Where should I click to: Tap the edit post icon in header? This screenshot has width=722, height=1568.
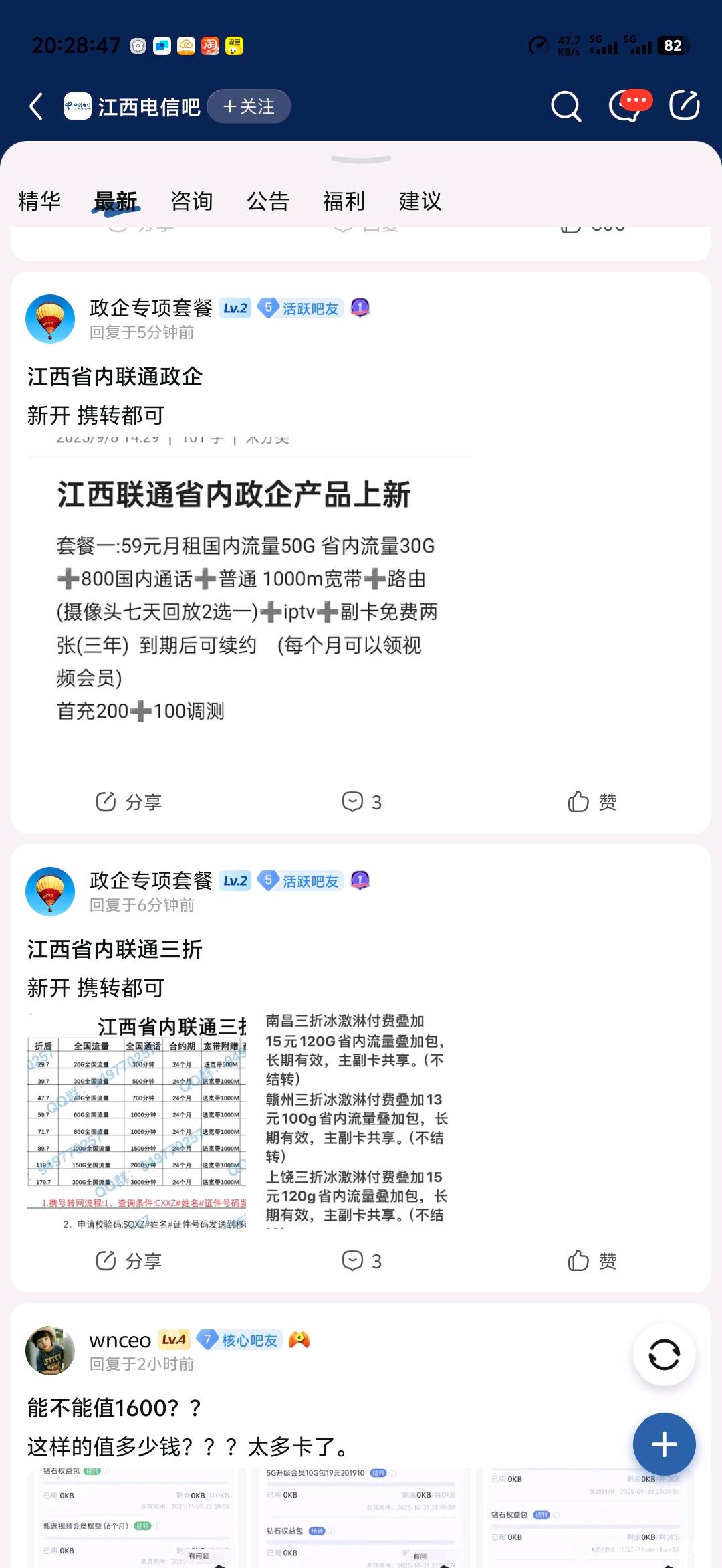(685, 106)
